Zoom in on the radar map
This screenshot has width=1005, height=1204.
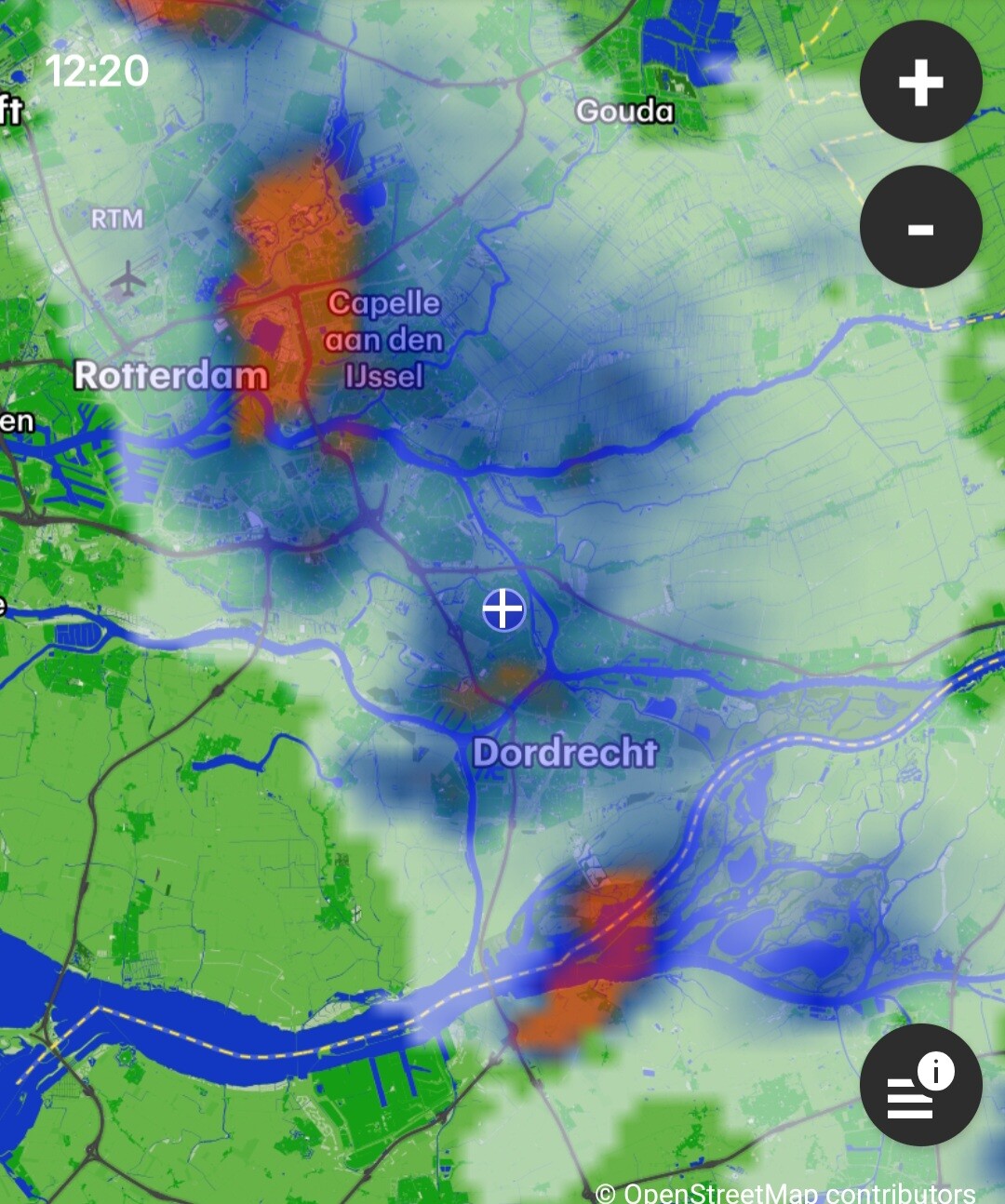click(x=920, y=82)
